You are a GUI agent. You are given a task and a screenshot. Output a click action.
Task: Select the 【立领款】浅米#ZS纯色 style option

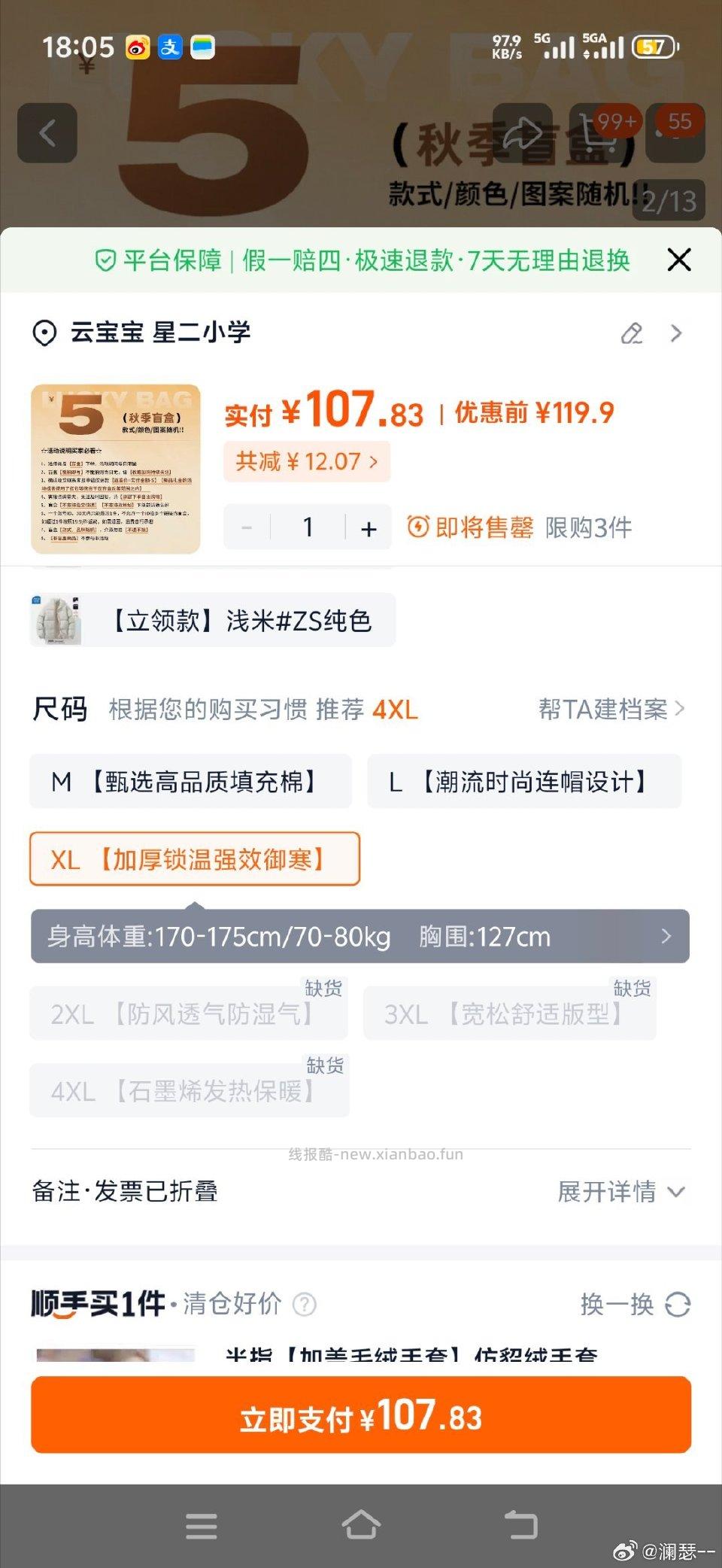[x=213, y=621]
